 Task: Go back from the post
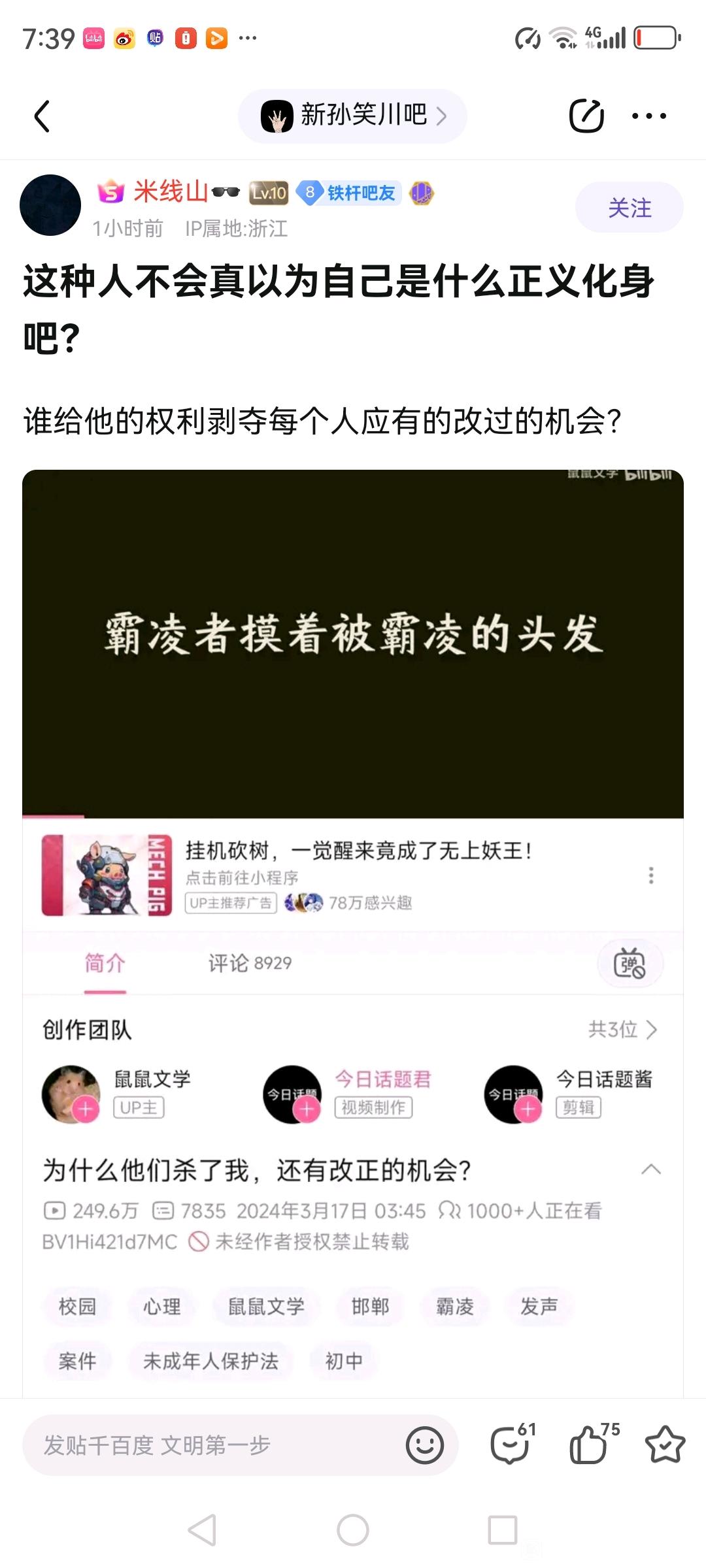coord(42,116)
